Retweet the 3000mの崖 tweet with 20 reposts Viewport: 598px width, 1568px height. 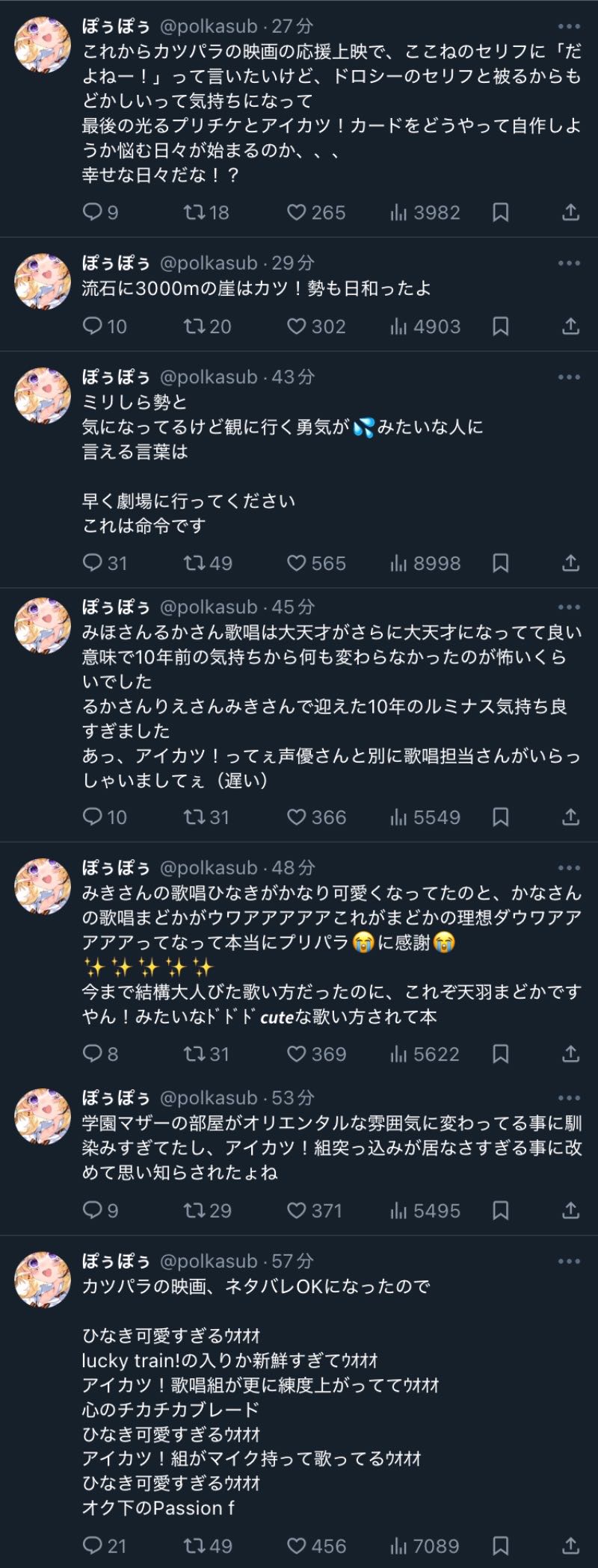click(x=194, y=326)
